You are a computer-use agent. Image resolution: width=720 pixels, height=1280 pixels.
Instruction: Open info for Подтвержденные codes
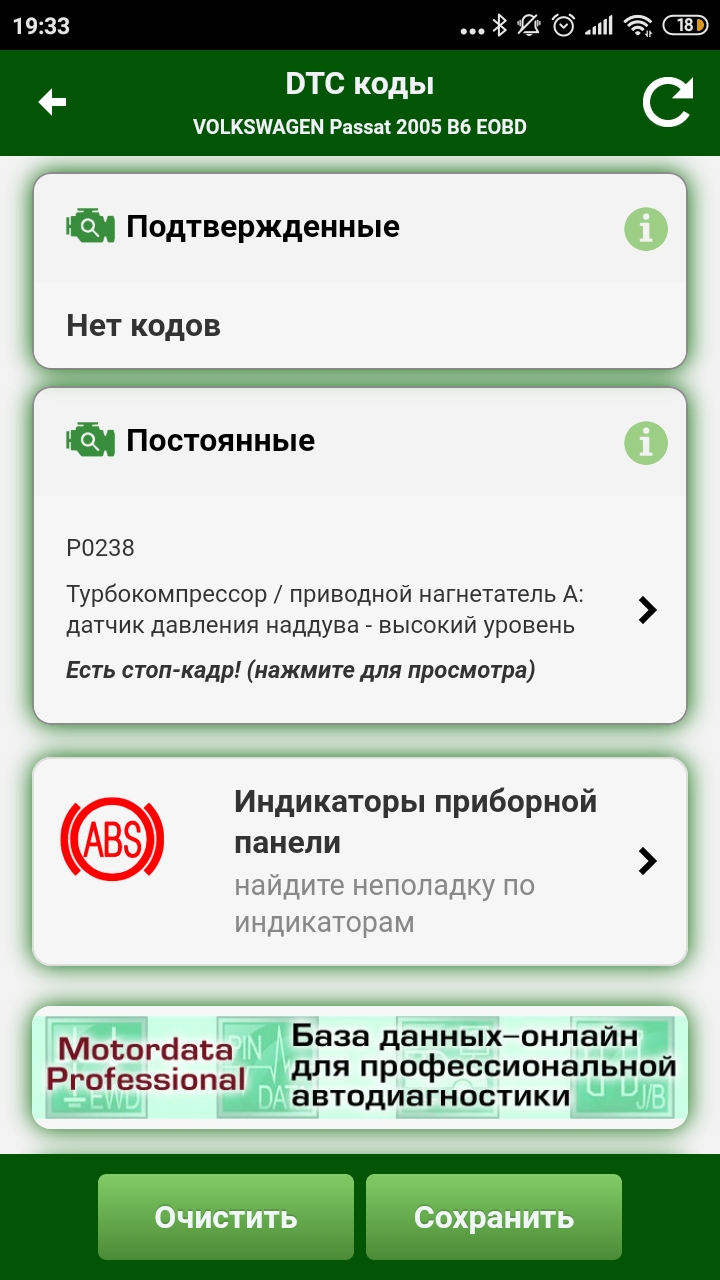646,229
